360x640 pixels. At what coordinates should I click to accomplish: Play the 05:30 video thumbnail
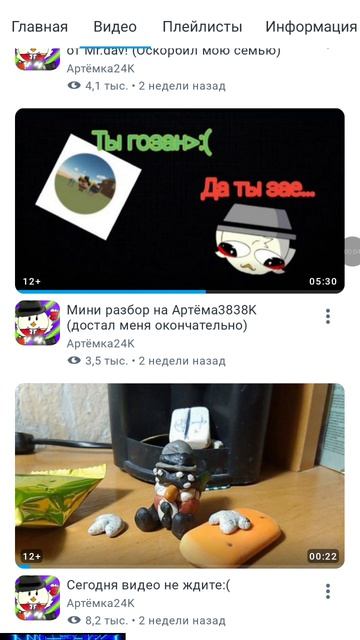180,201
